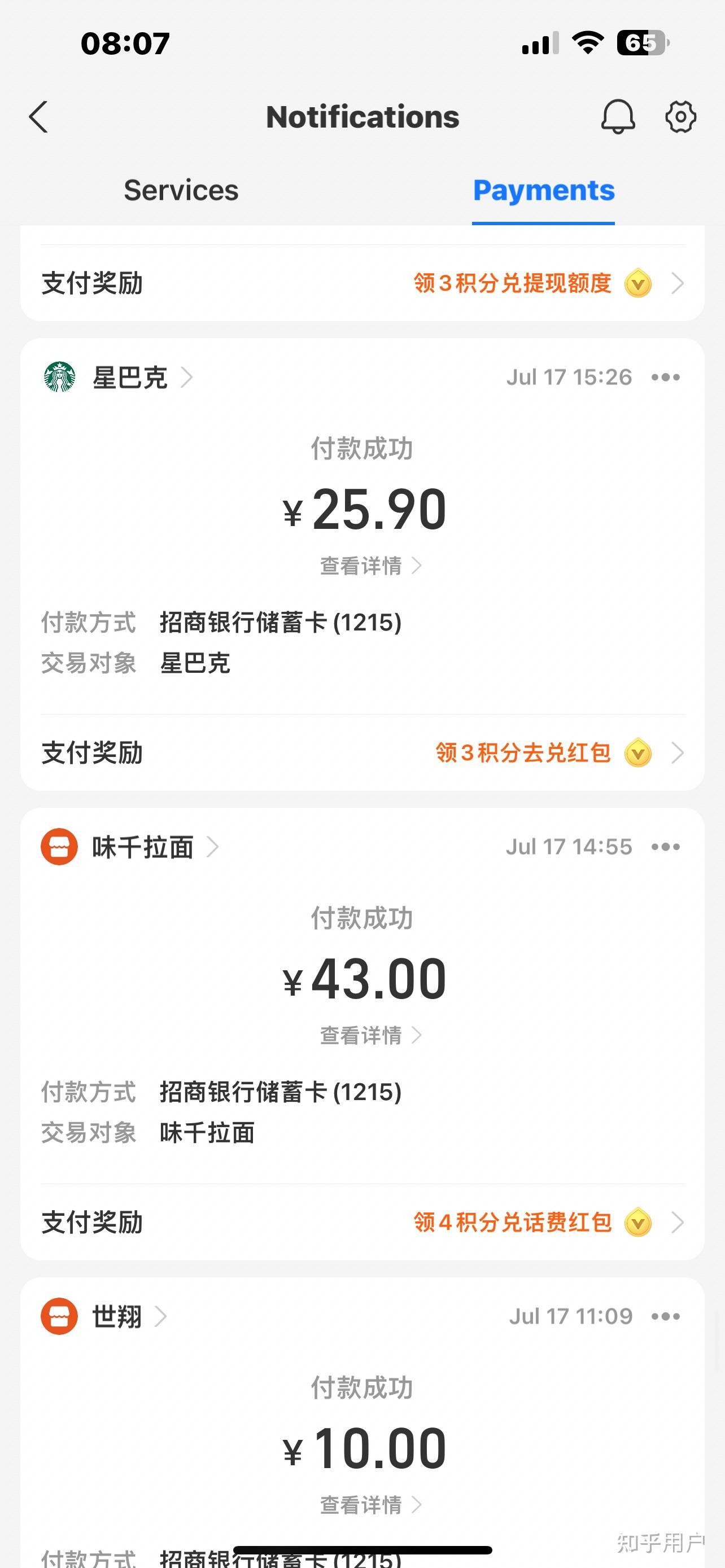Open settings with the gear icon
725x1568 pixels.
(x=680, y=117)
